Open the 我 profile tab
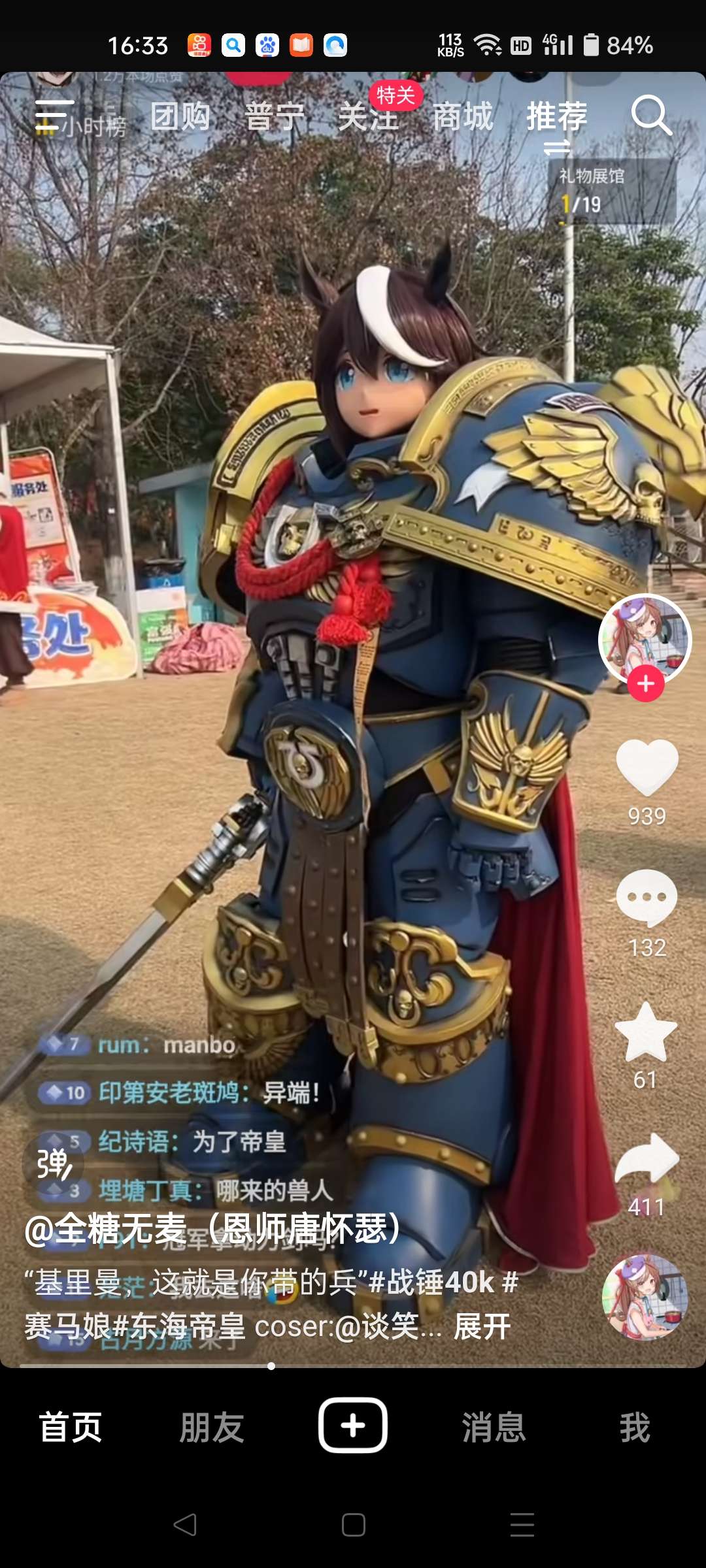The image size is (706, 1568). (x=635, y=1427)
